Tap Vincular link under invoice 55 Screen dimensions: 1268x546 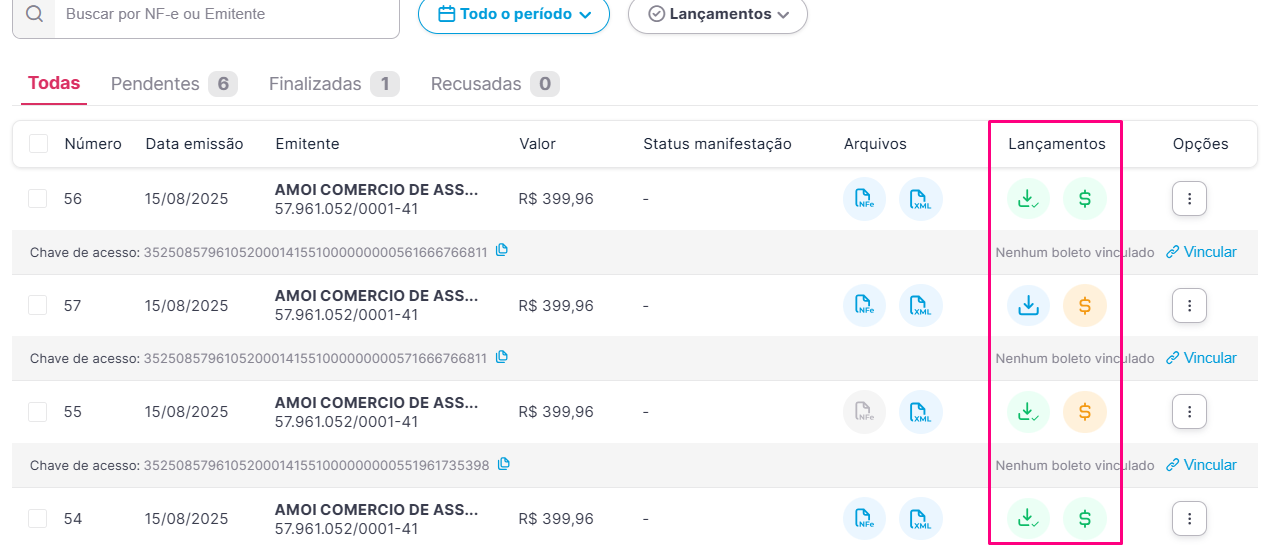pyautogui.click(x=1201, y=465)
